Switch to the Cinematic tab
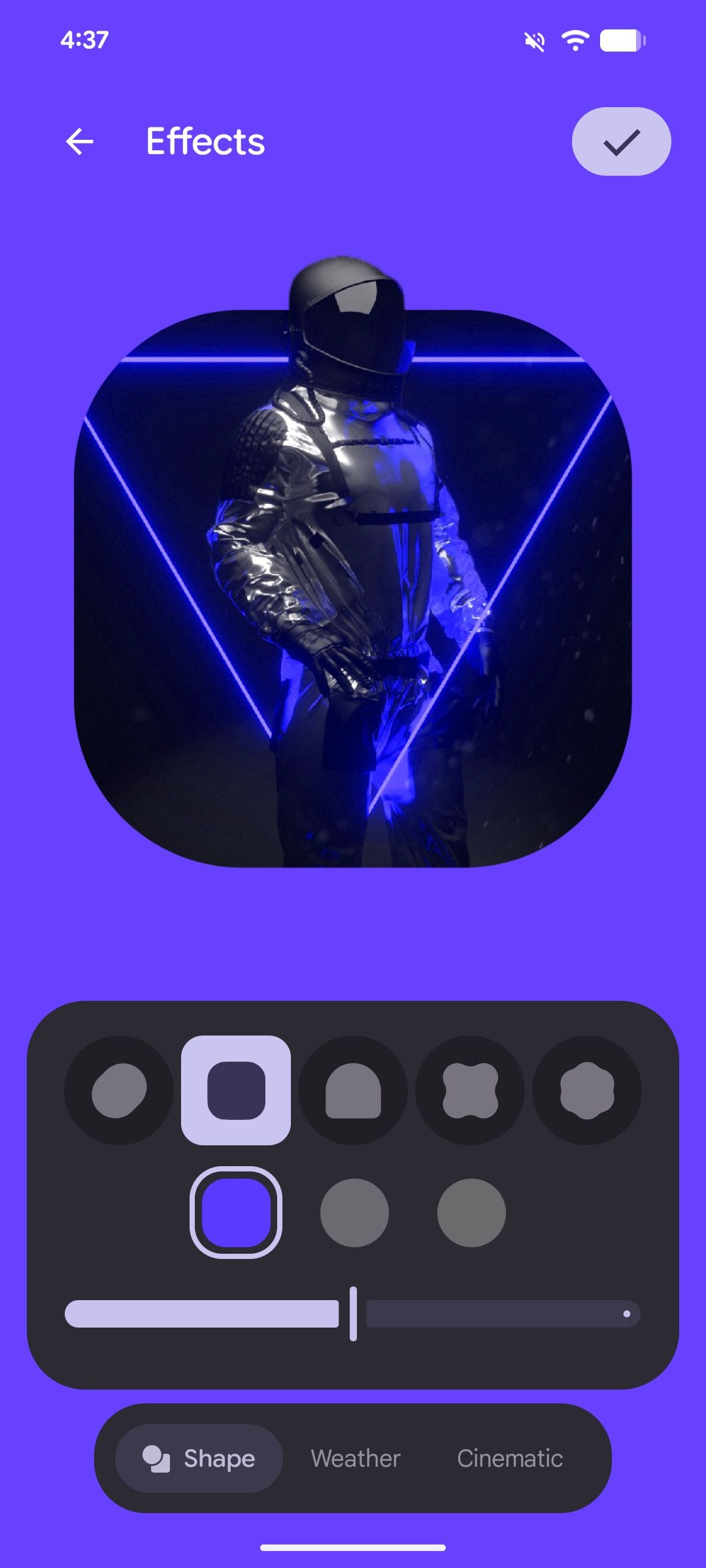This screenshot has width=706, height=1568. click(510, 1458)
